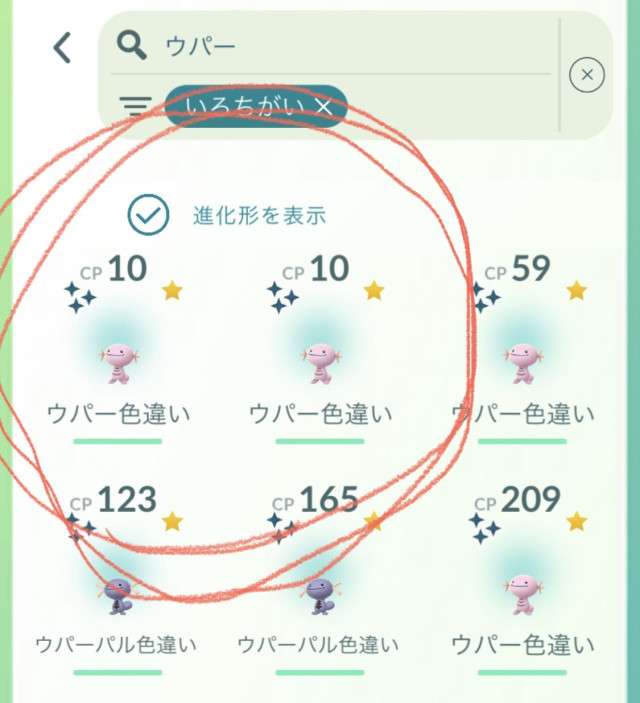Open the filter options icon
This screenshot has height=703, width=640.
click(x=135, y=105)
